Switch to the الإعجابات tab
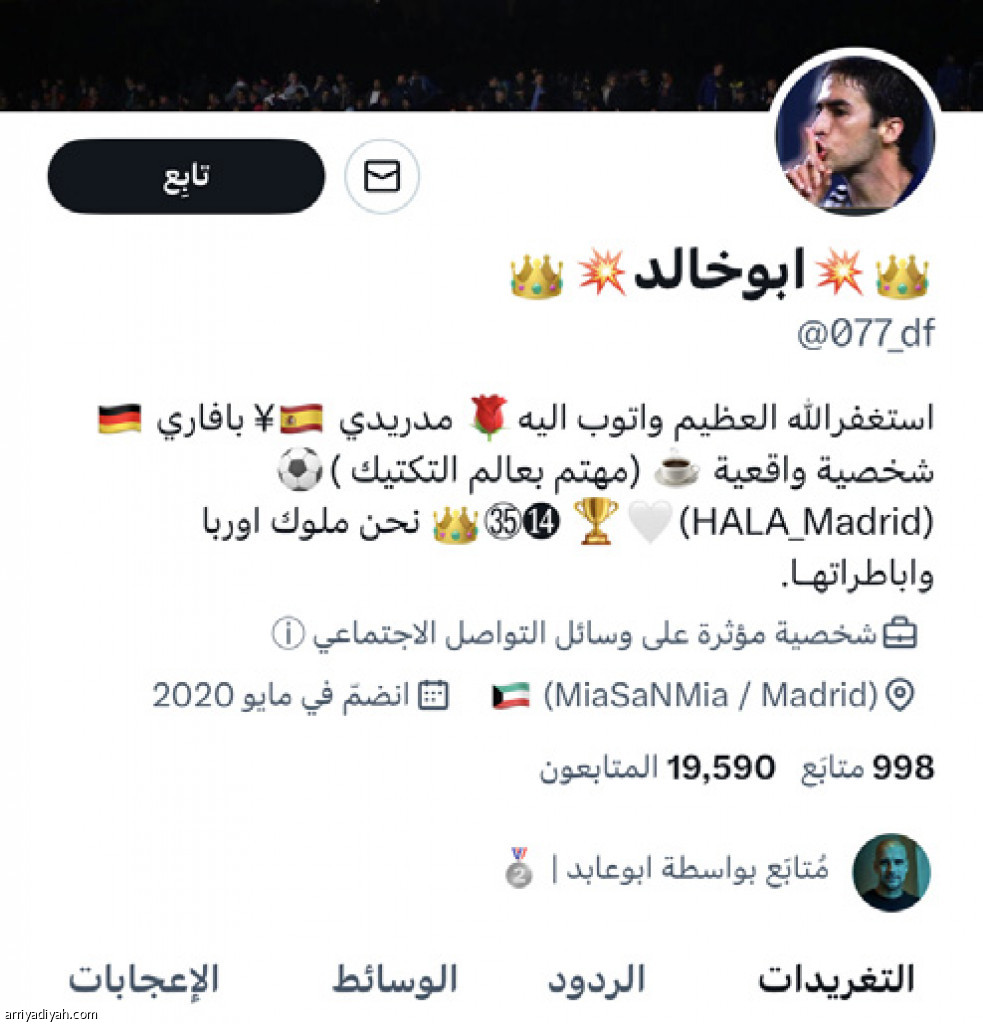 [143, 979]
